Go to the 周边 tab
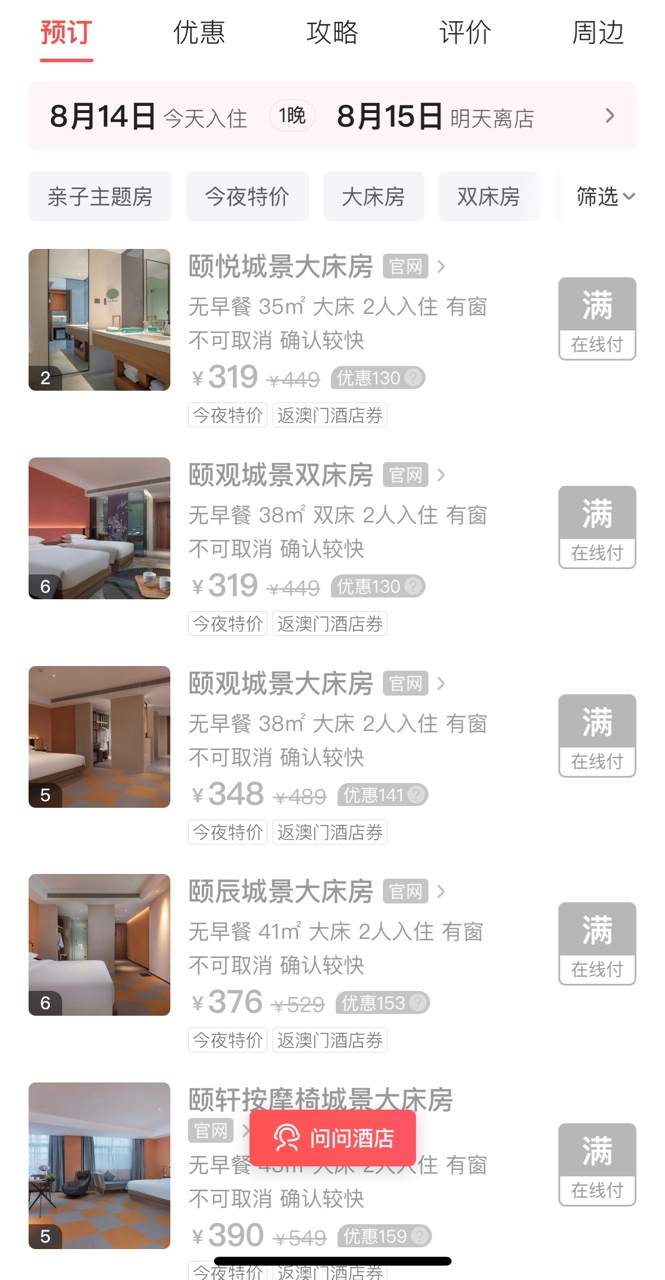Viewport: 665px width, 1280px height. coord(598,32)
